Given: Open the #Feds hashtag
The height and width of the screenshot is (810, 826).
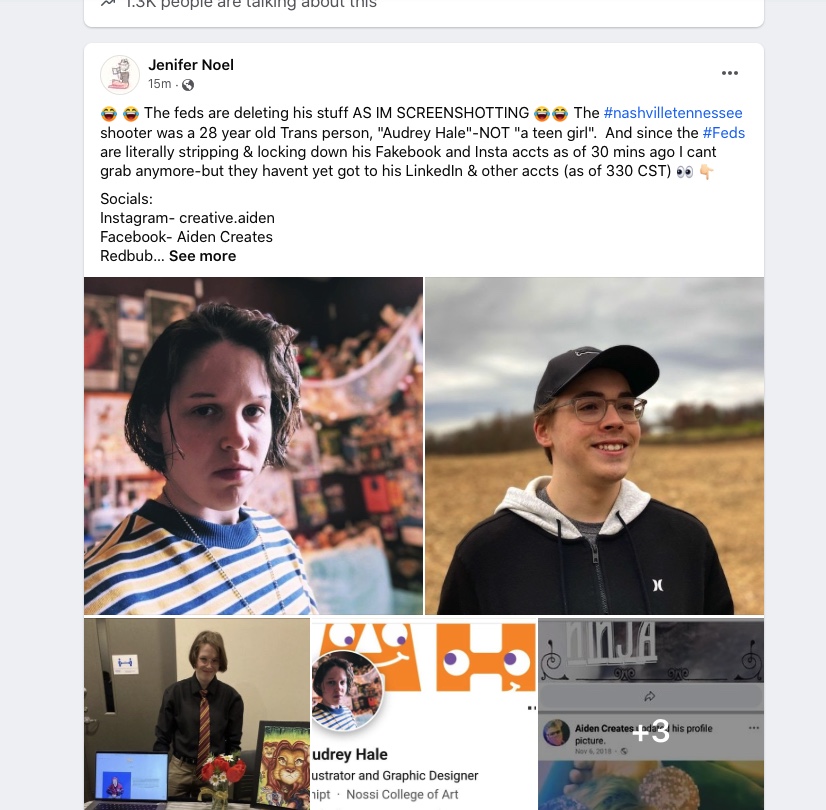Looking at the screenshot, I should click(x=724, y=133).
